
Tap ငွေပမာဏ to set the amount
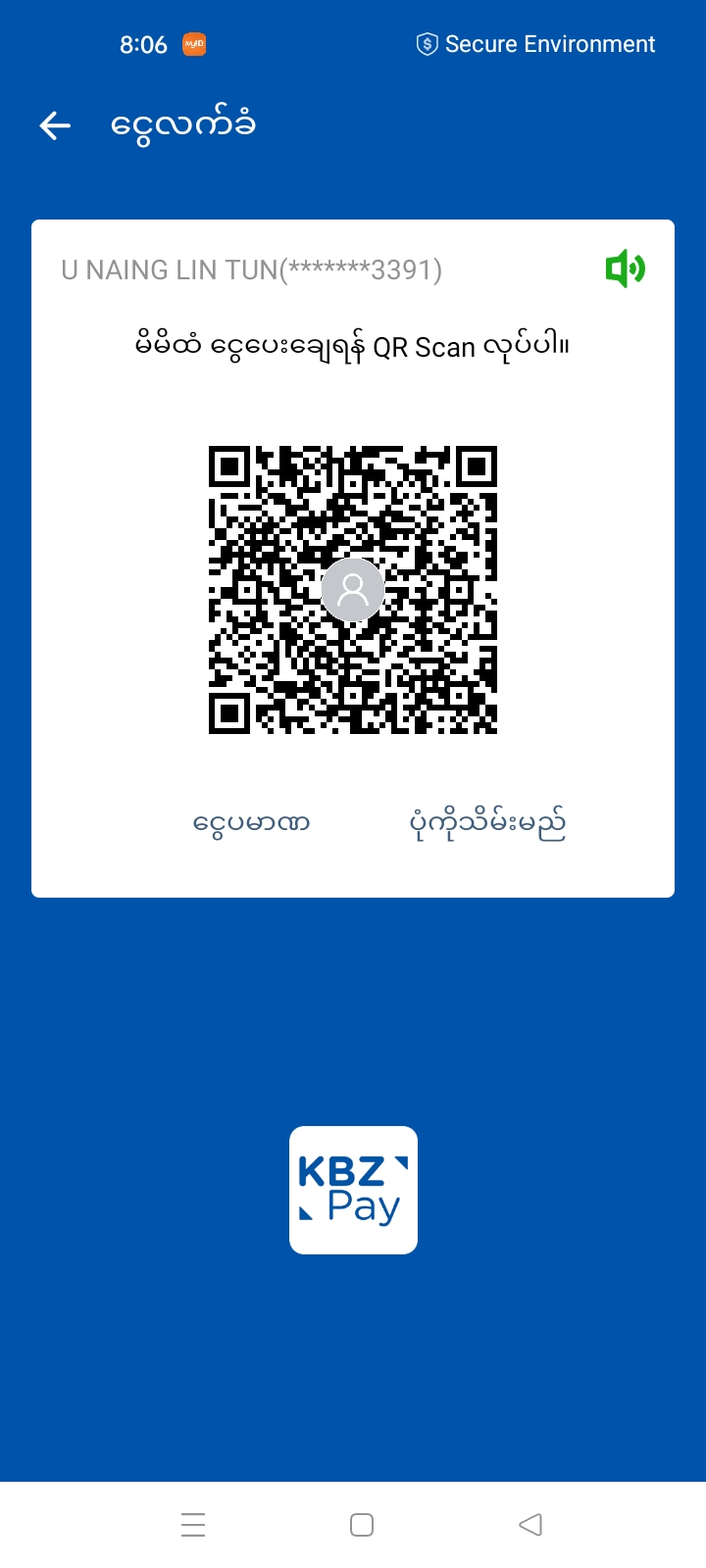(252, 823)
